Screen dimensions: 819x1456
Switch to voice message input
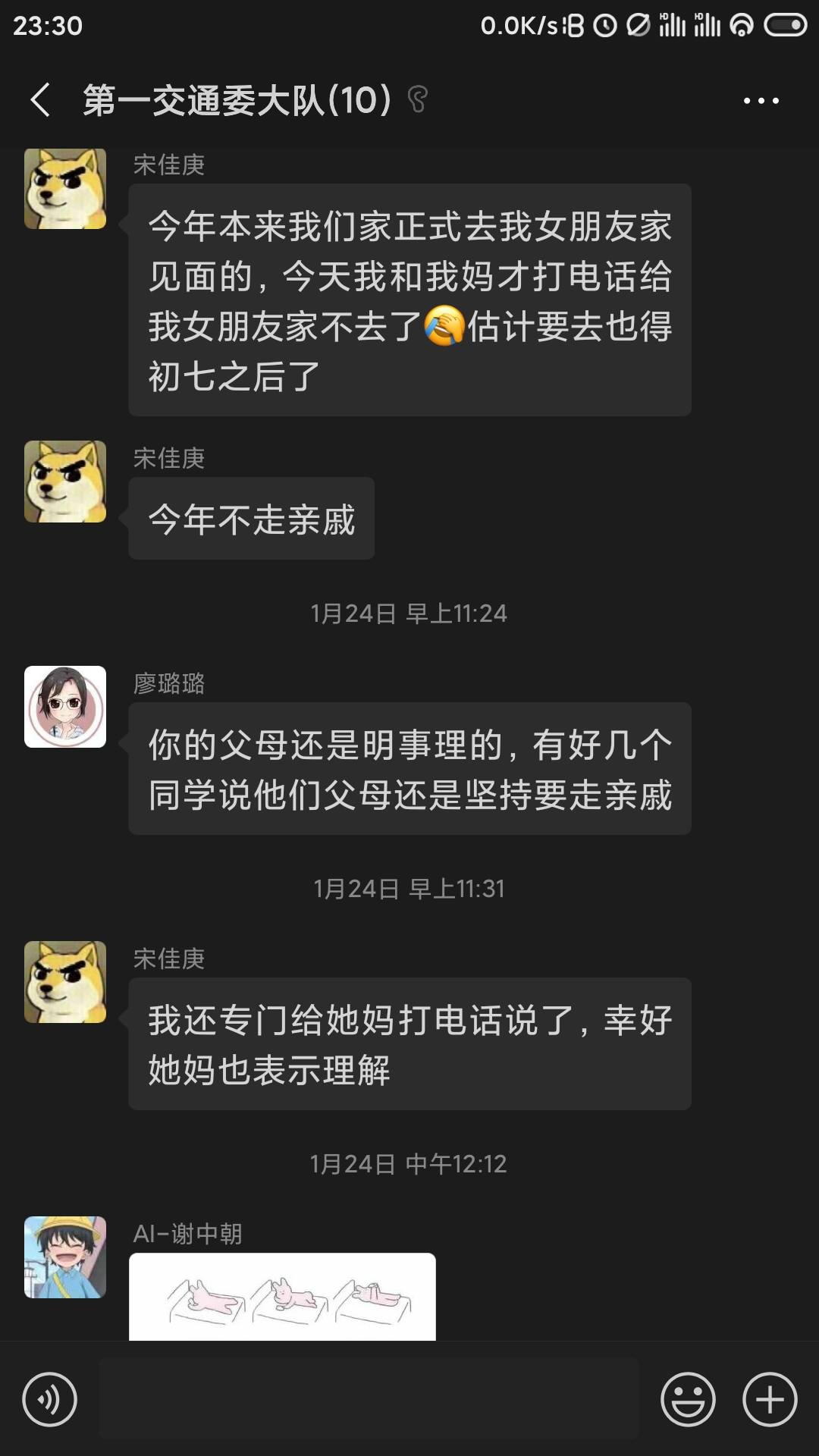[x=50, y=1399]
